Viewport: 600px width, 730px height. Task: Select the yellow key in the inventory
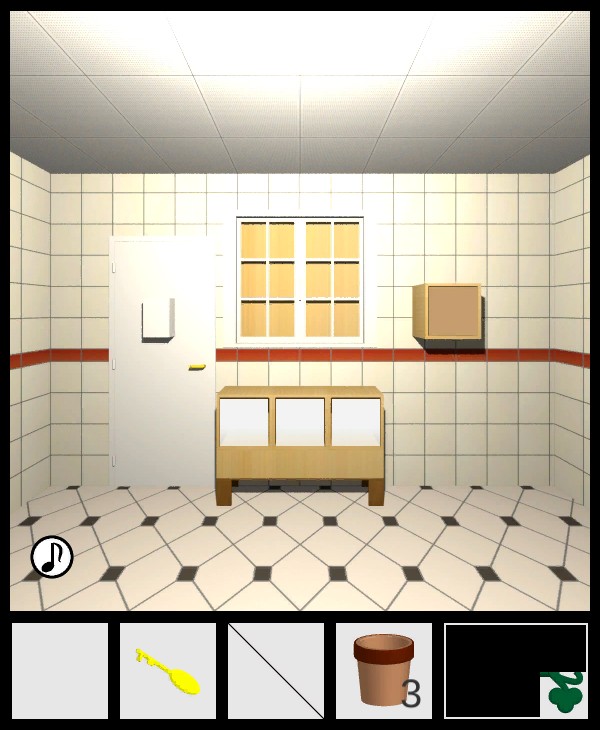(x=168, y=671)
